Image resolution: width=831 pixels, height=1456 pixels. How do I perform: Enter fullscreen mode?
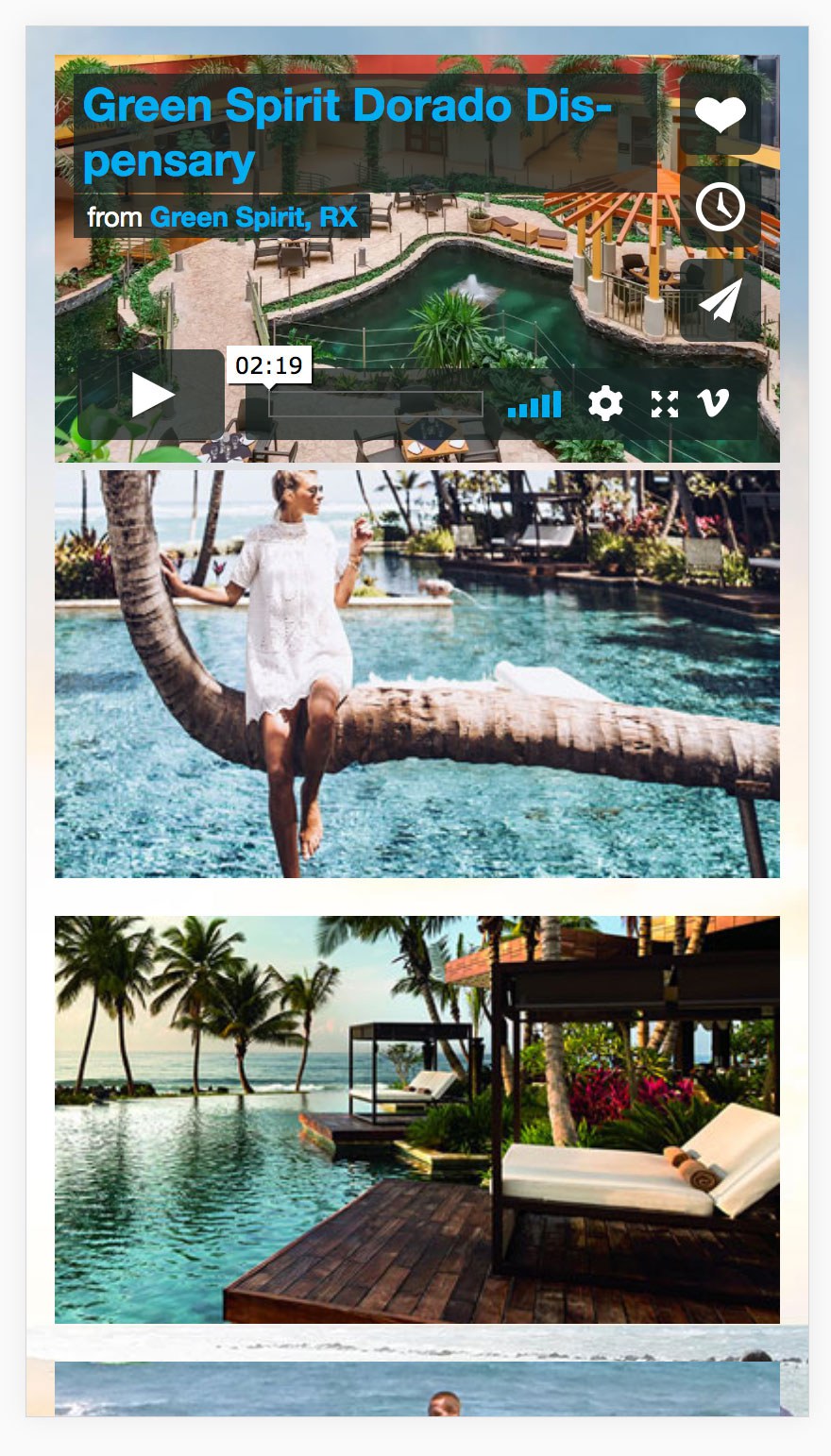point(665,404)
